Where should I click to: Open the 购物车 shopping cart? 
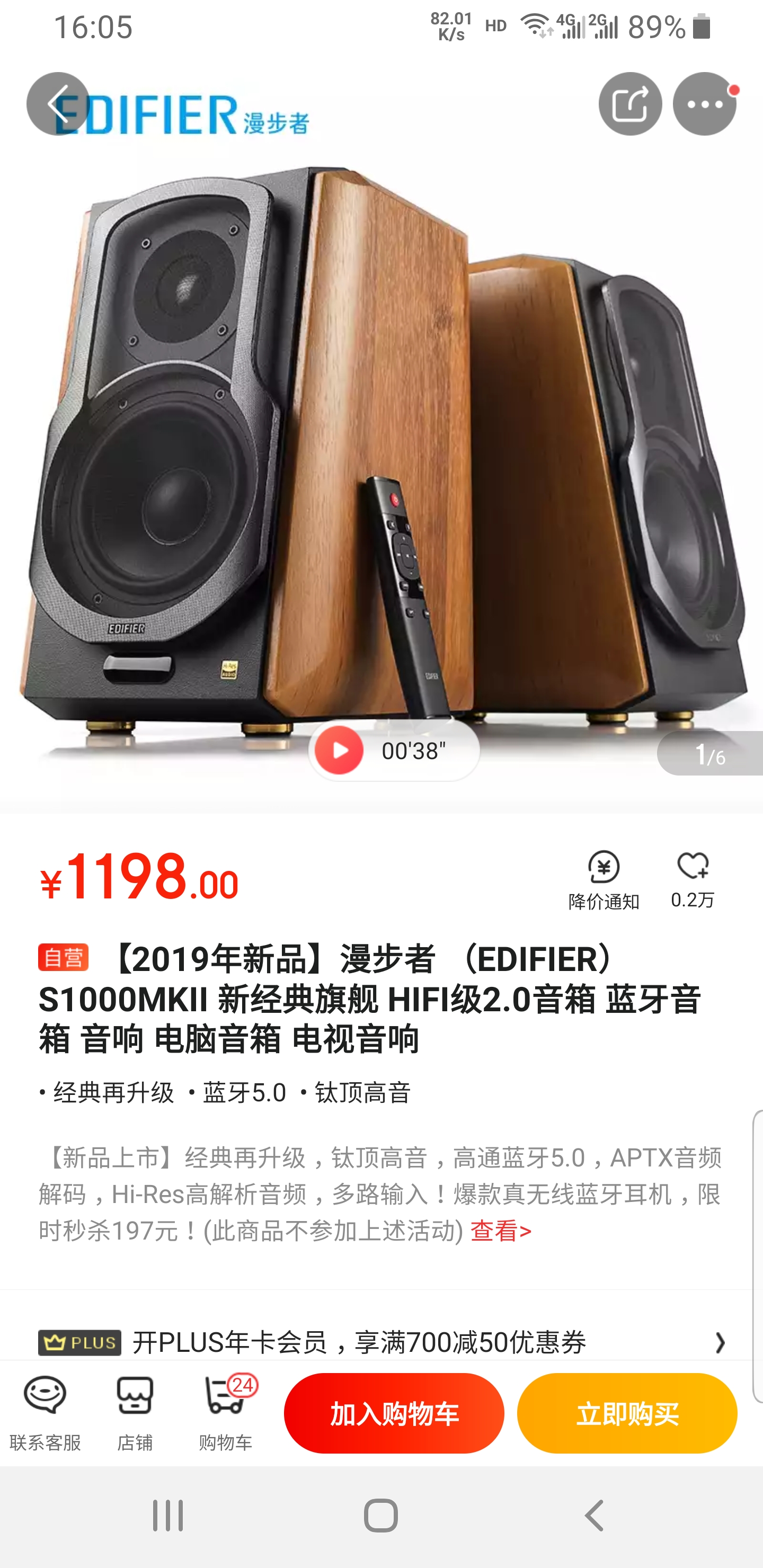pos(225,1412)
